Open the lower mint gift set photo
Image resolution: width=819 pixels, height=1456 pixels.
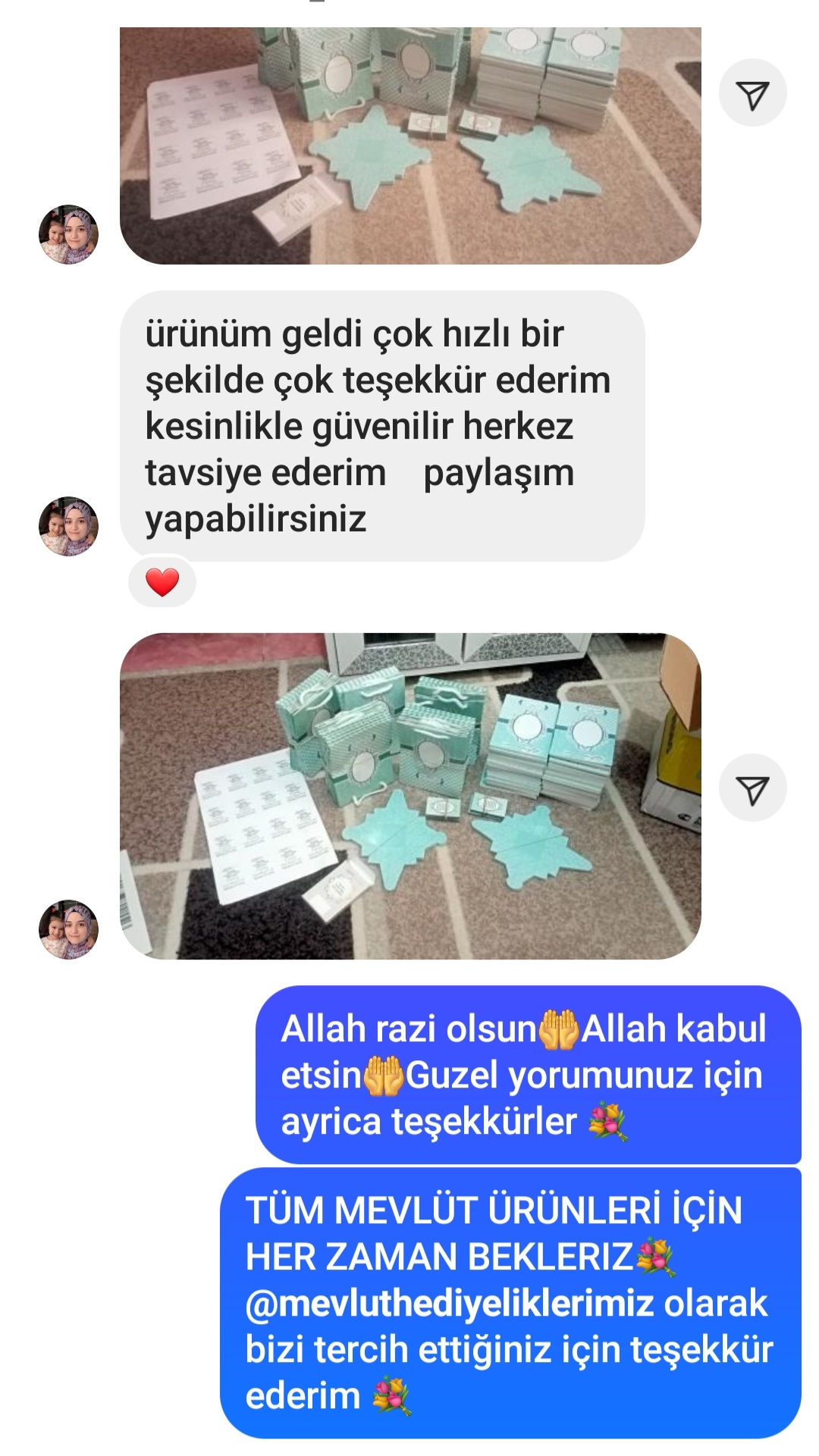(410, 796)
